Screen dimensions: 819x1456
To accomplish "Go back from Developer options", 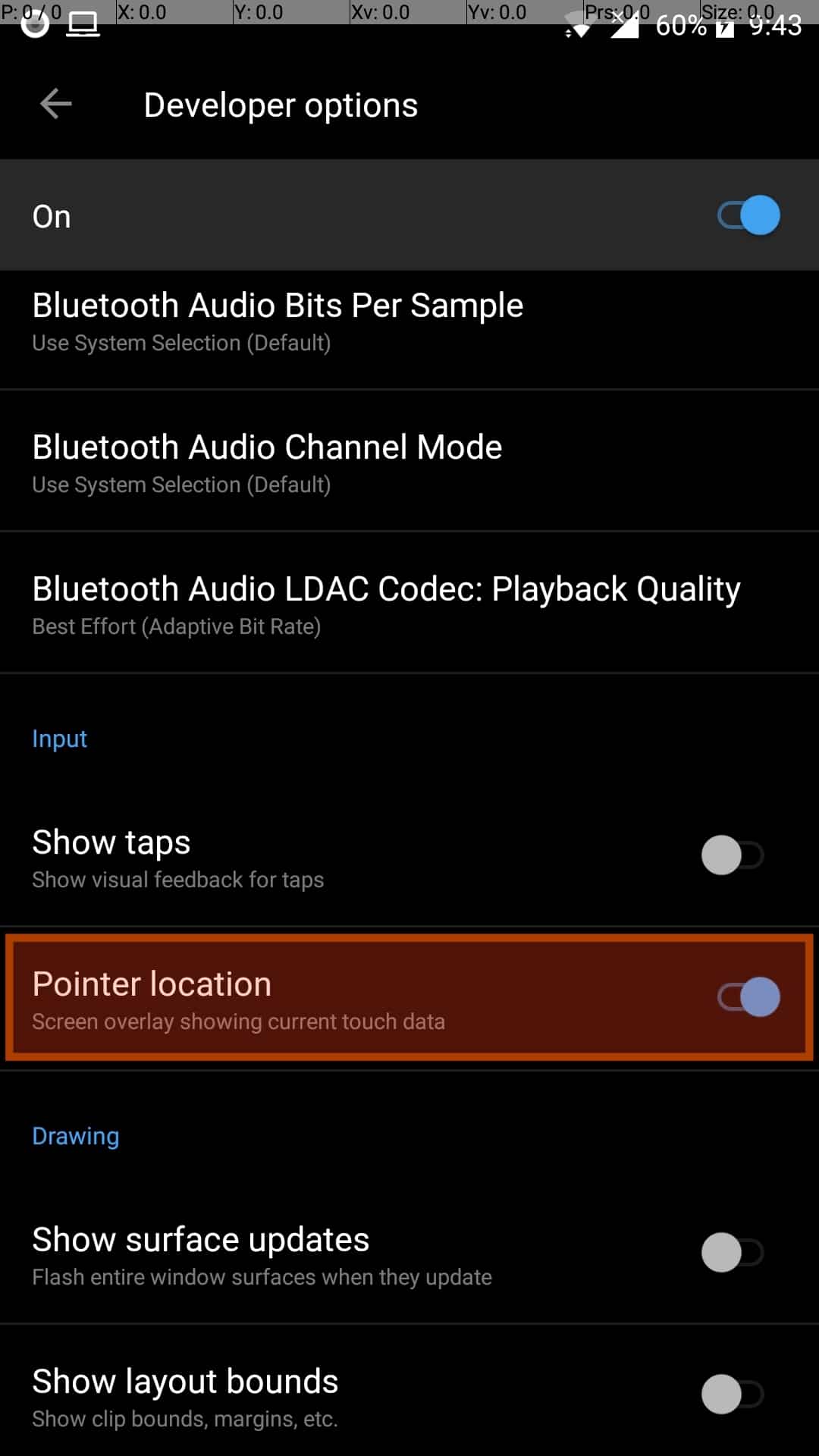I will pyautogui.click(x=56, y=104).
